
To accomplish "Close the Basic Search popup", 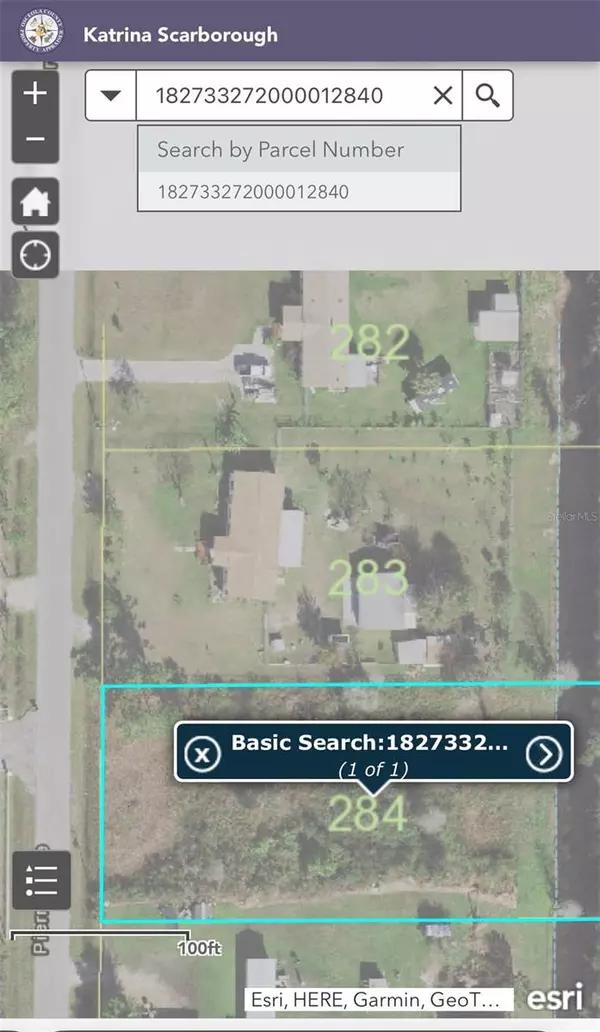I will [x=203, y=754].
